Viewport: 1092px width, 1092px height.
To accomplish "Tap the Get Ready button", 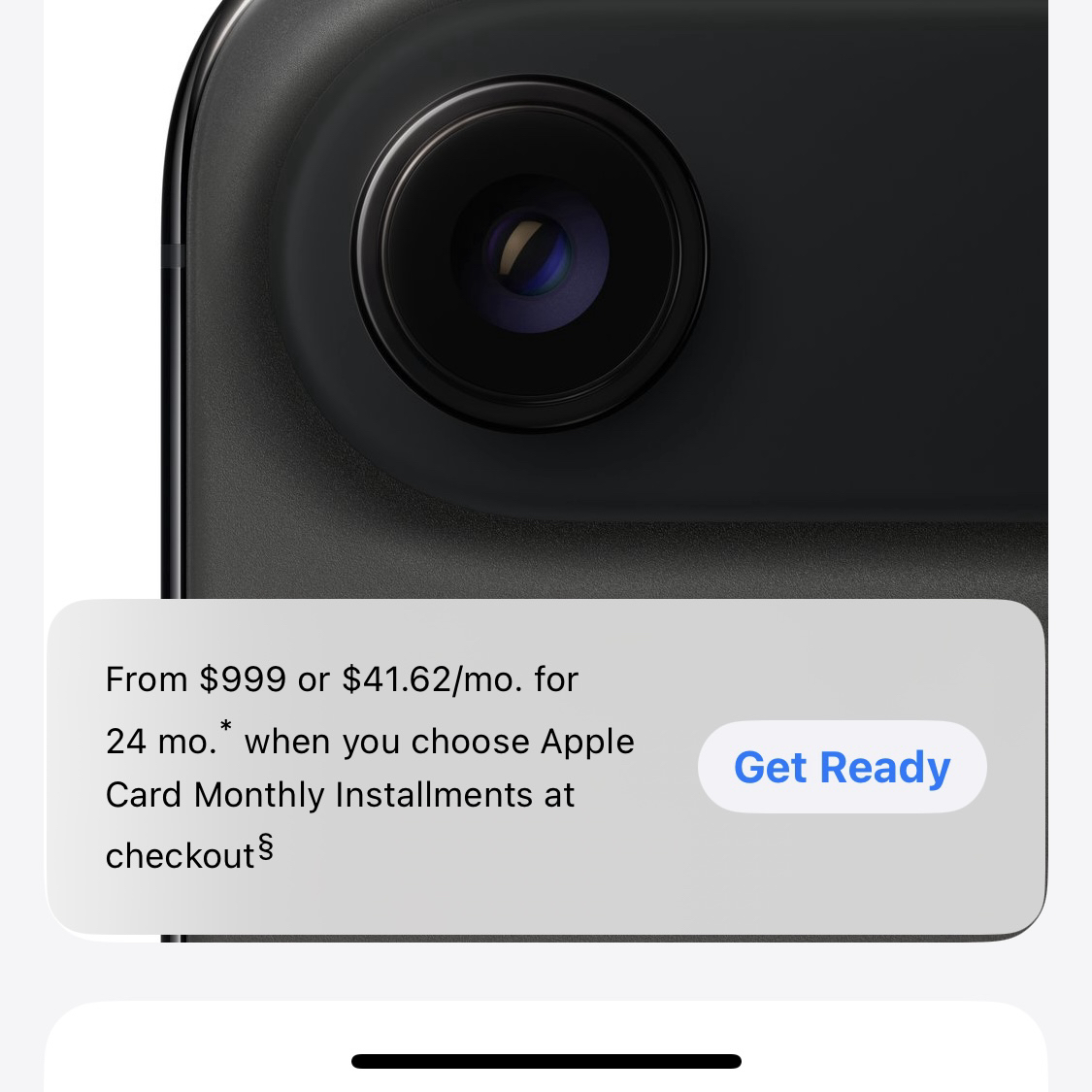I will point(842,767).
